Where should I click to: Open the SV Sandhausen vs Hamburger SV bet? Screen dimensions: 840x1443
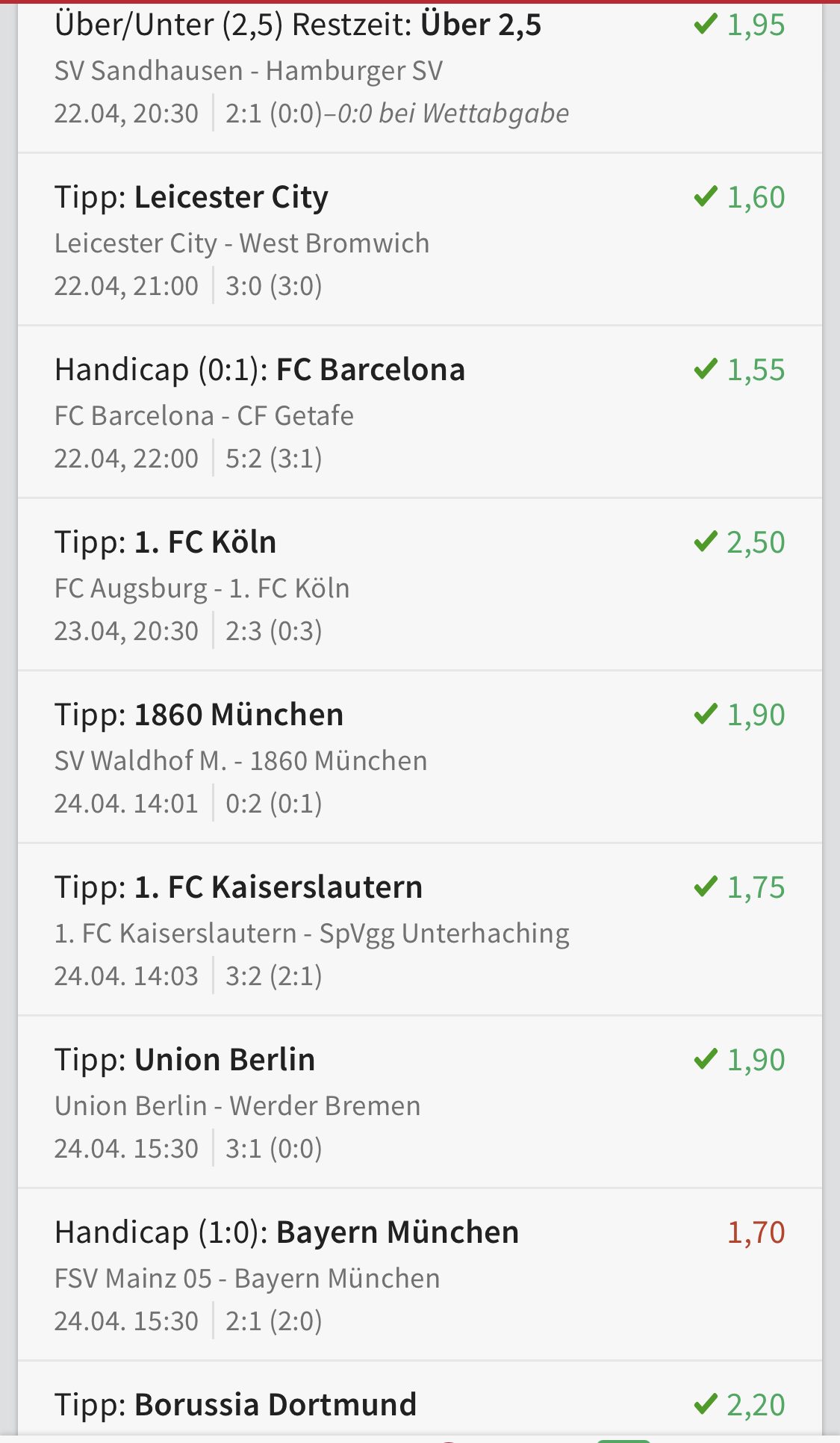coord(418,71)
